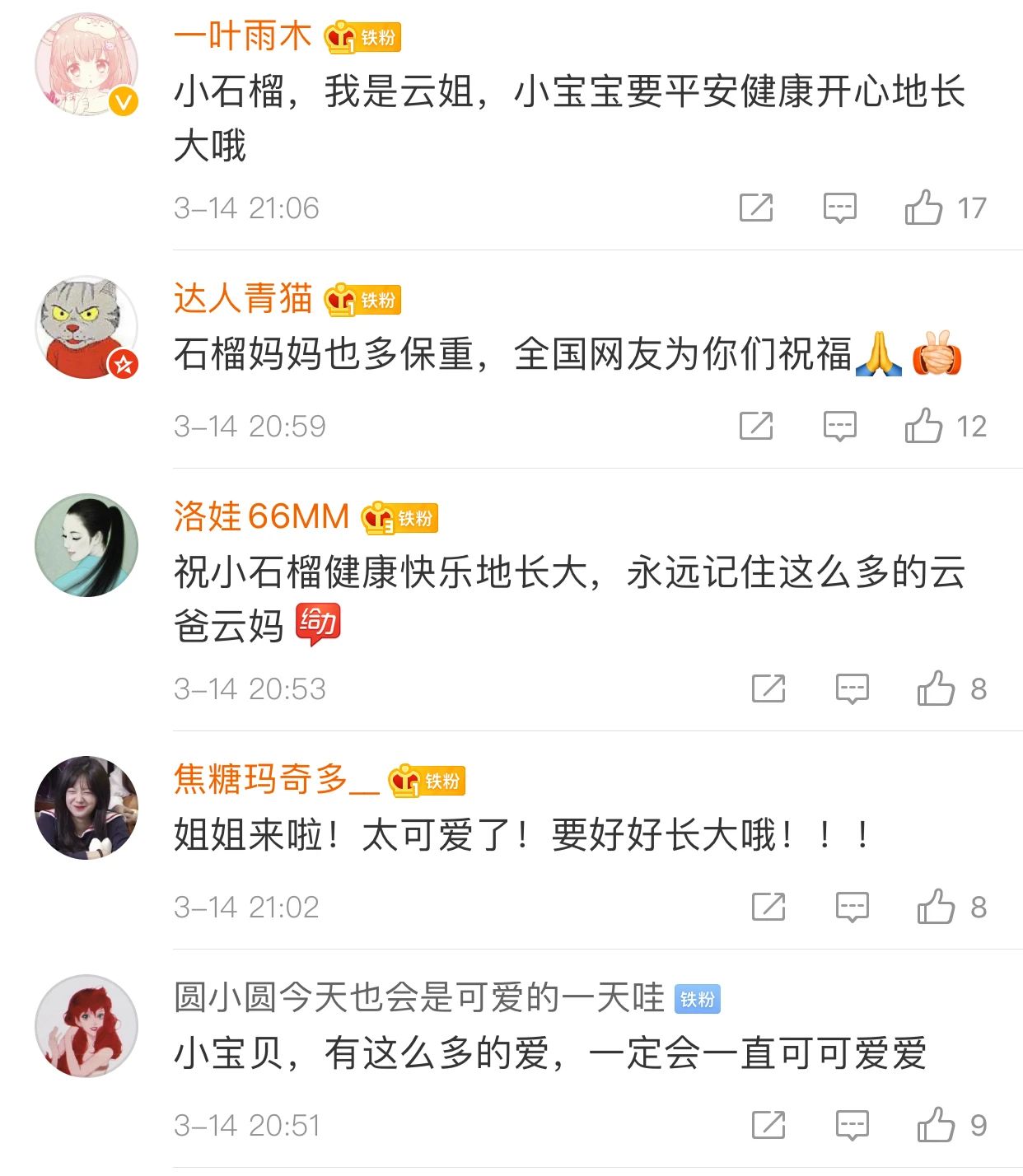Repost 焦糖玛奇多__'s comment
This screenshot has width=1023, height=1176.
(768, 907)
